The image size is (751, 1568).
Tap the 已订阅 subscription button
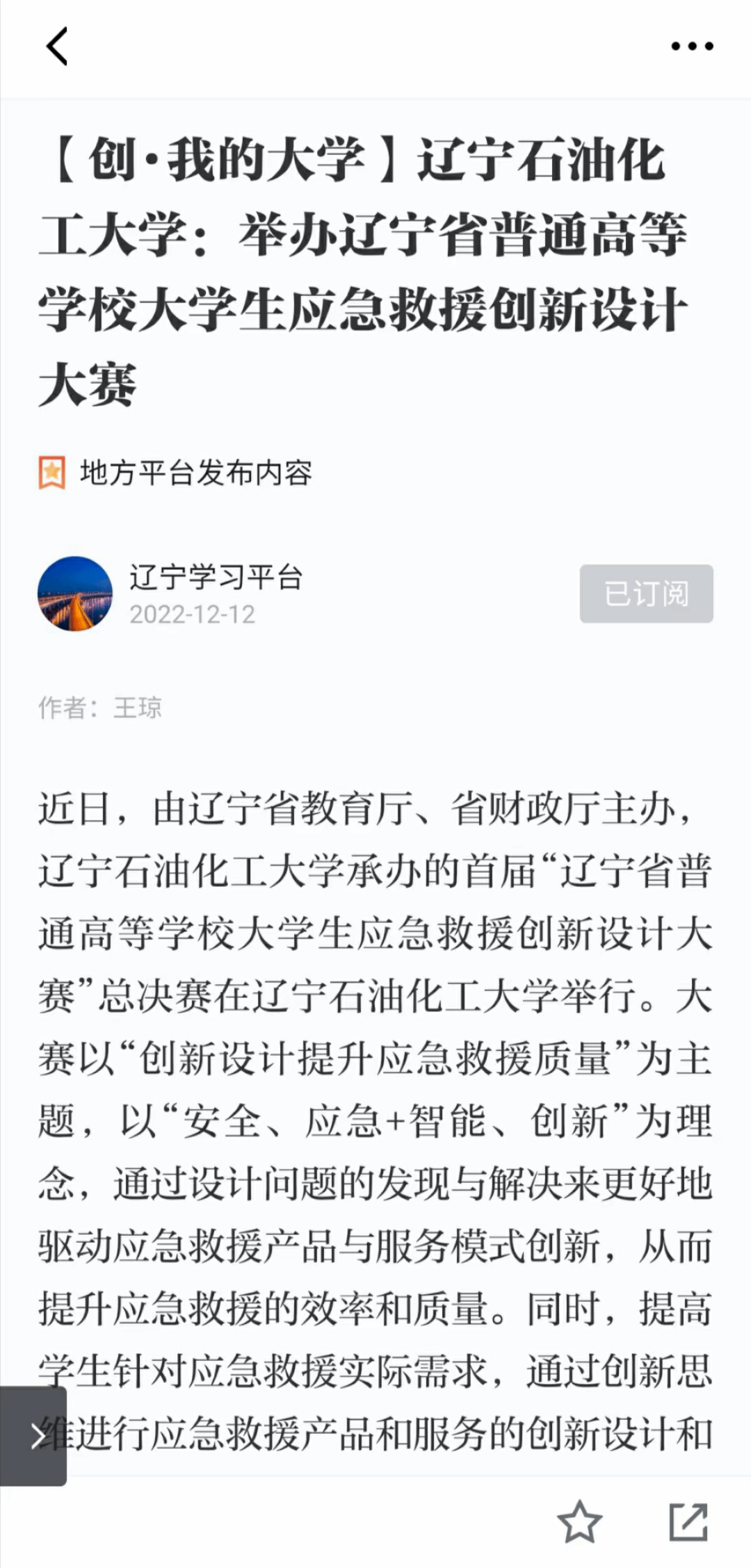[646, 594]
